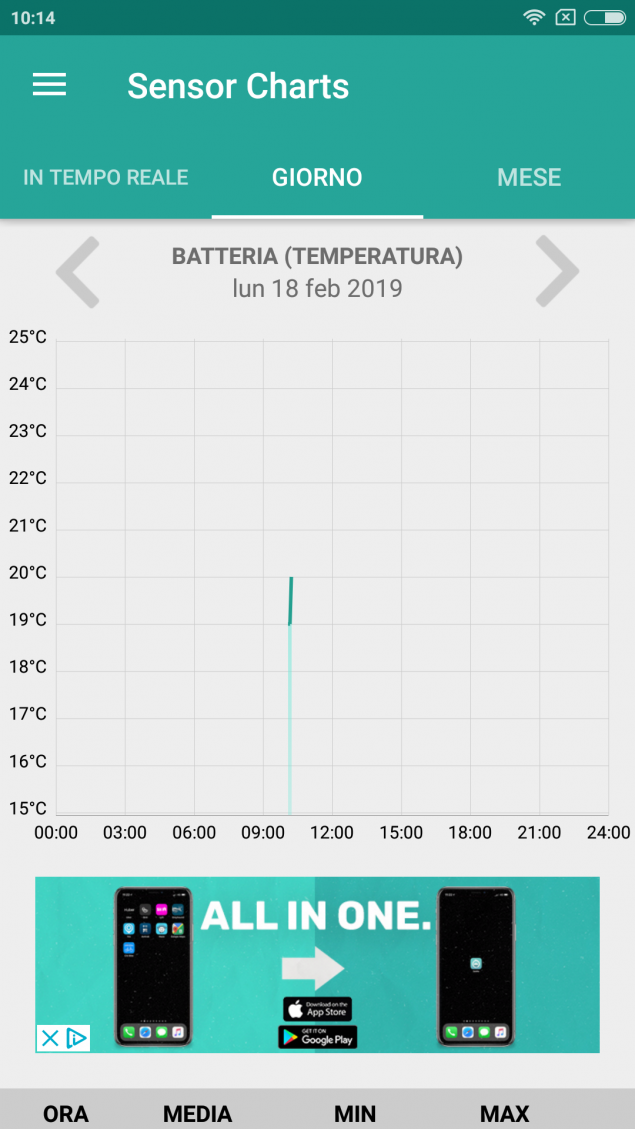Viewport: 635px width, 1129px height.
Task: Go to the previous day arrow
Action: pos(78,272)
